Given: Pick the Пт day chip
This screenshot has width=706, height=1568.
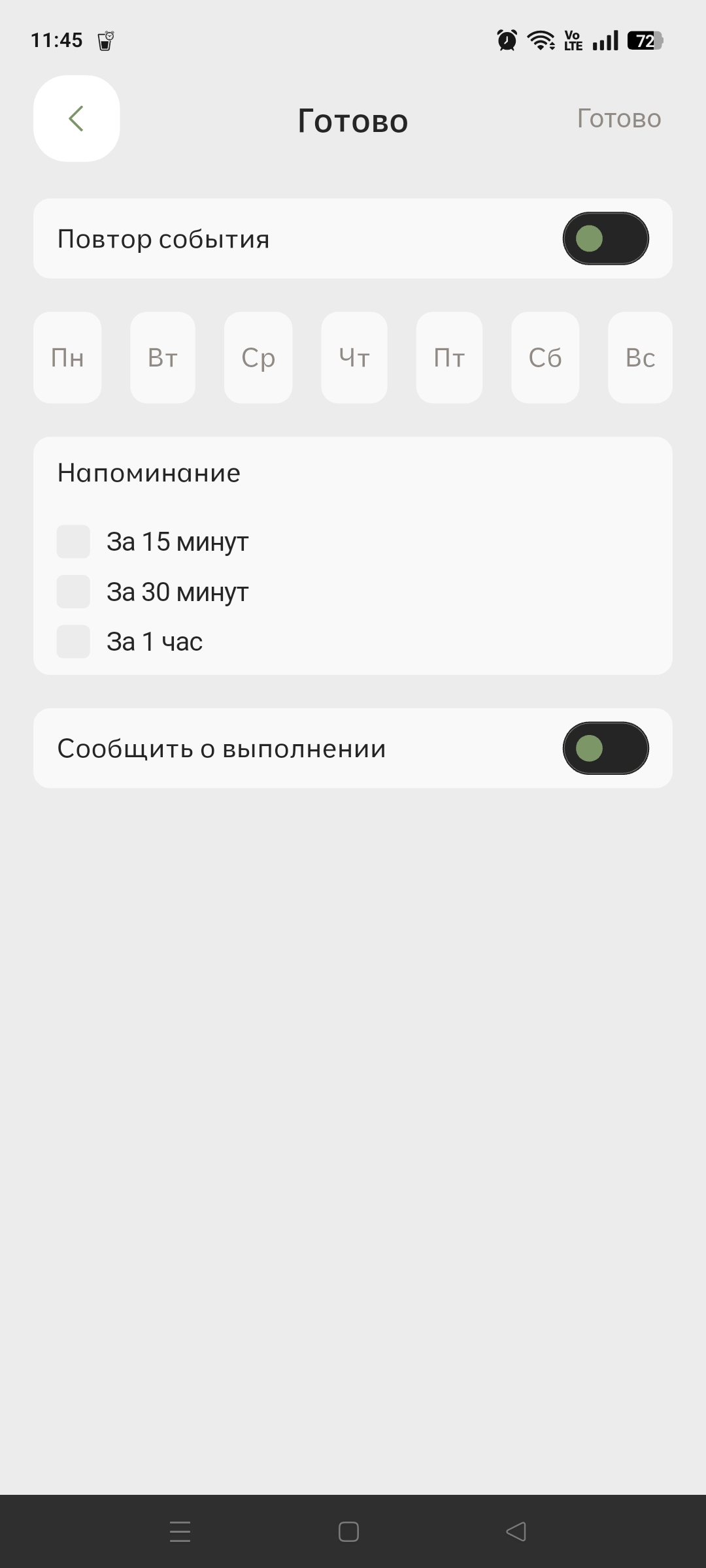Looking at the screenshot, I should 449,357.
